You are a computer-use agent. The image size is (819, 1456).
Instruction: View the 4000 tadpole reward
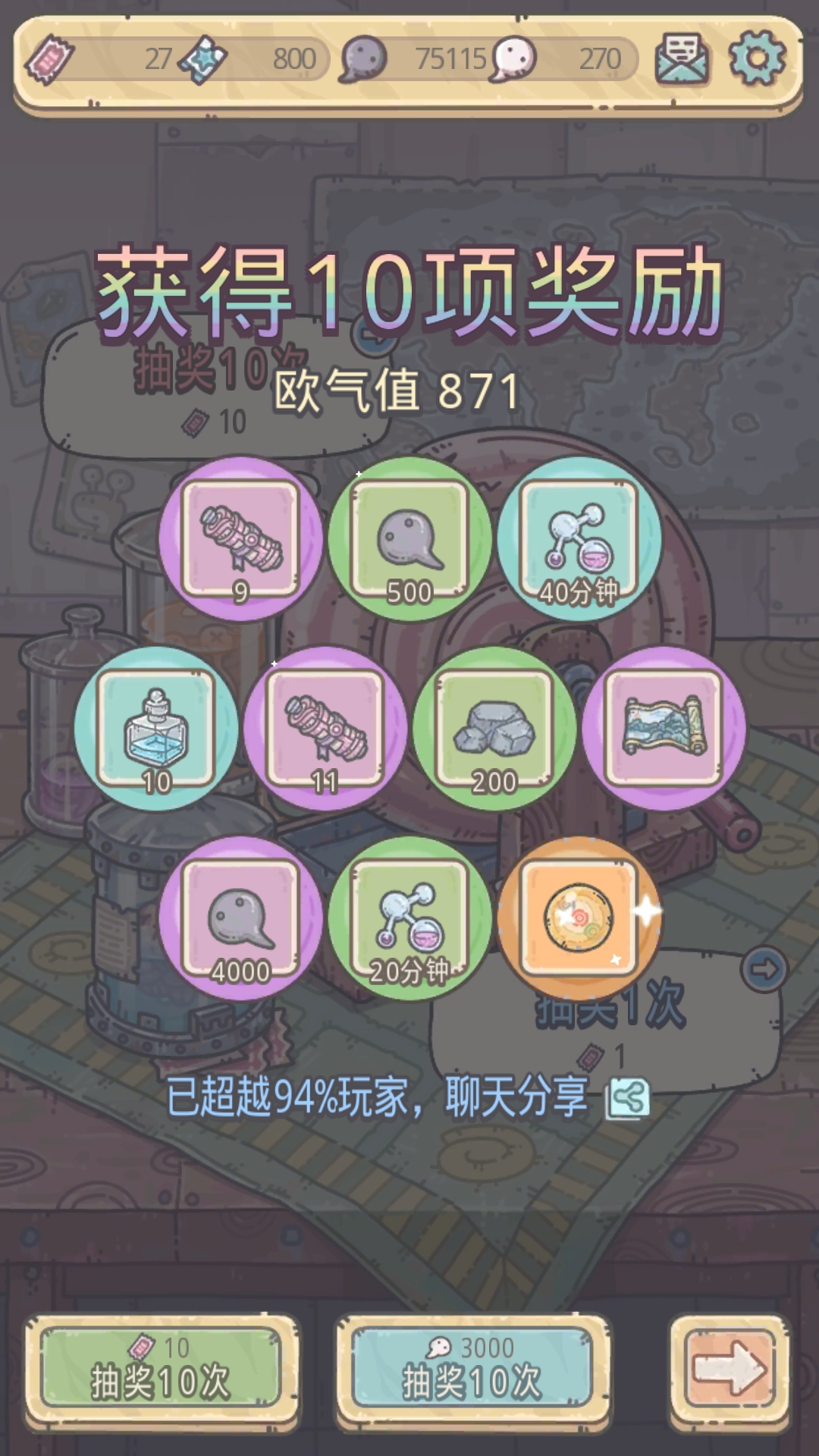tap(241, 918)
